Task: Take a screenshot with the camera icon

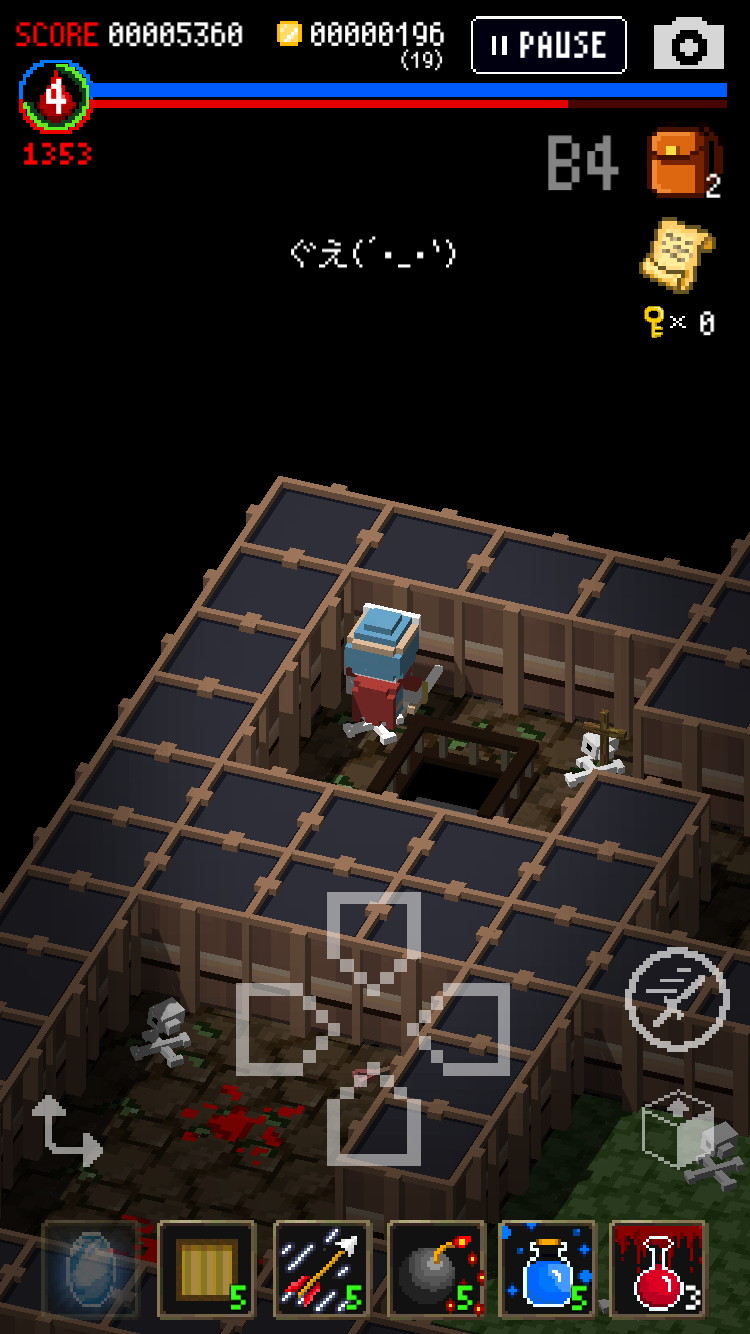Action: pyautogui.click(x=688, y=45)
